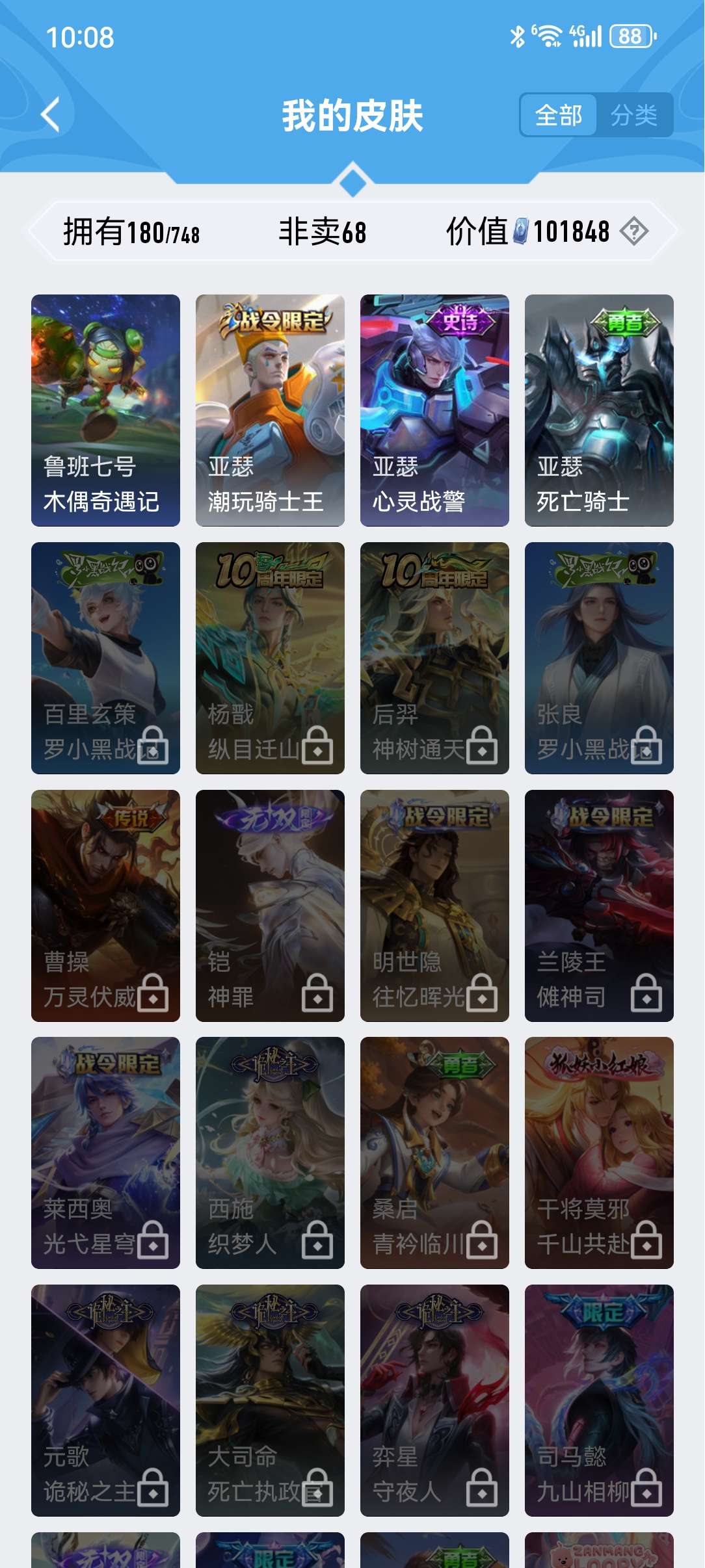The height and width of the screenshot is (1568, 705).
Task: Select 亚瑟 死亡骑士 skin card
Action: click(599, 410)
